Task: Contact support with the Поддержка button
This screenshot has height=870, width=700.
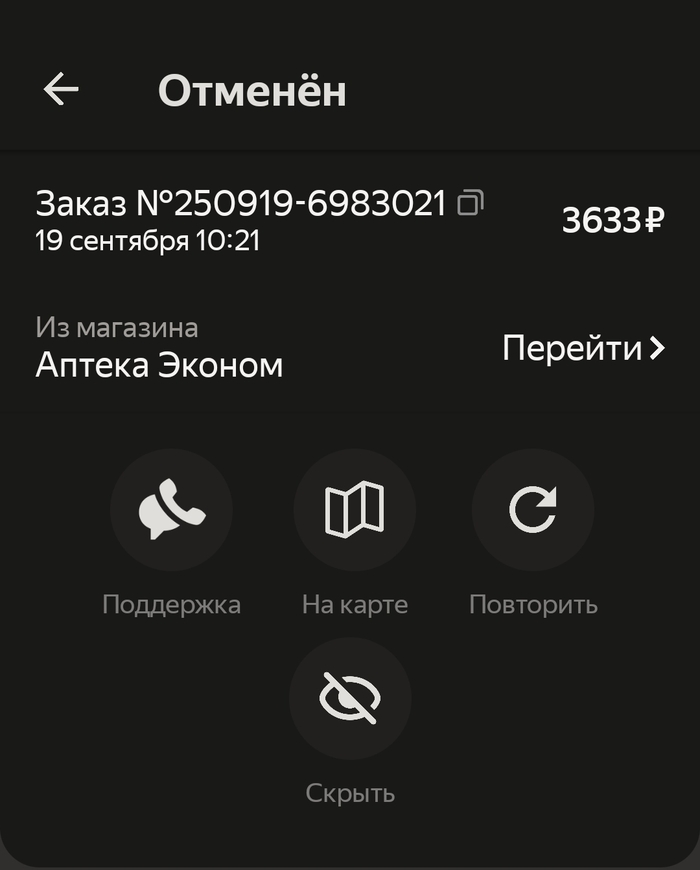Action: pos(171,510)
